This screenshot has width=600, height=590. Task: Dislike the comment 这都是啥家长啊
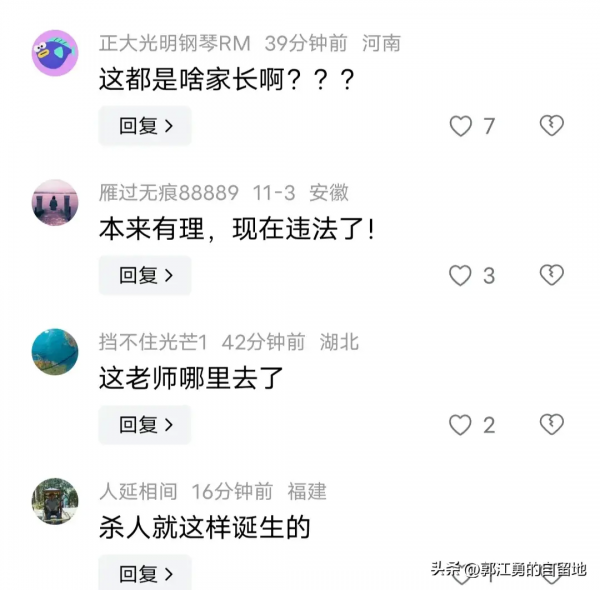(x=551, y=126)
